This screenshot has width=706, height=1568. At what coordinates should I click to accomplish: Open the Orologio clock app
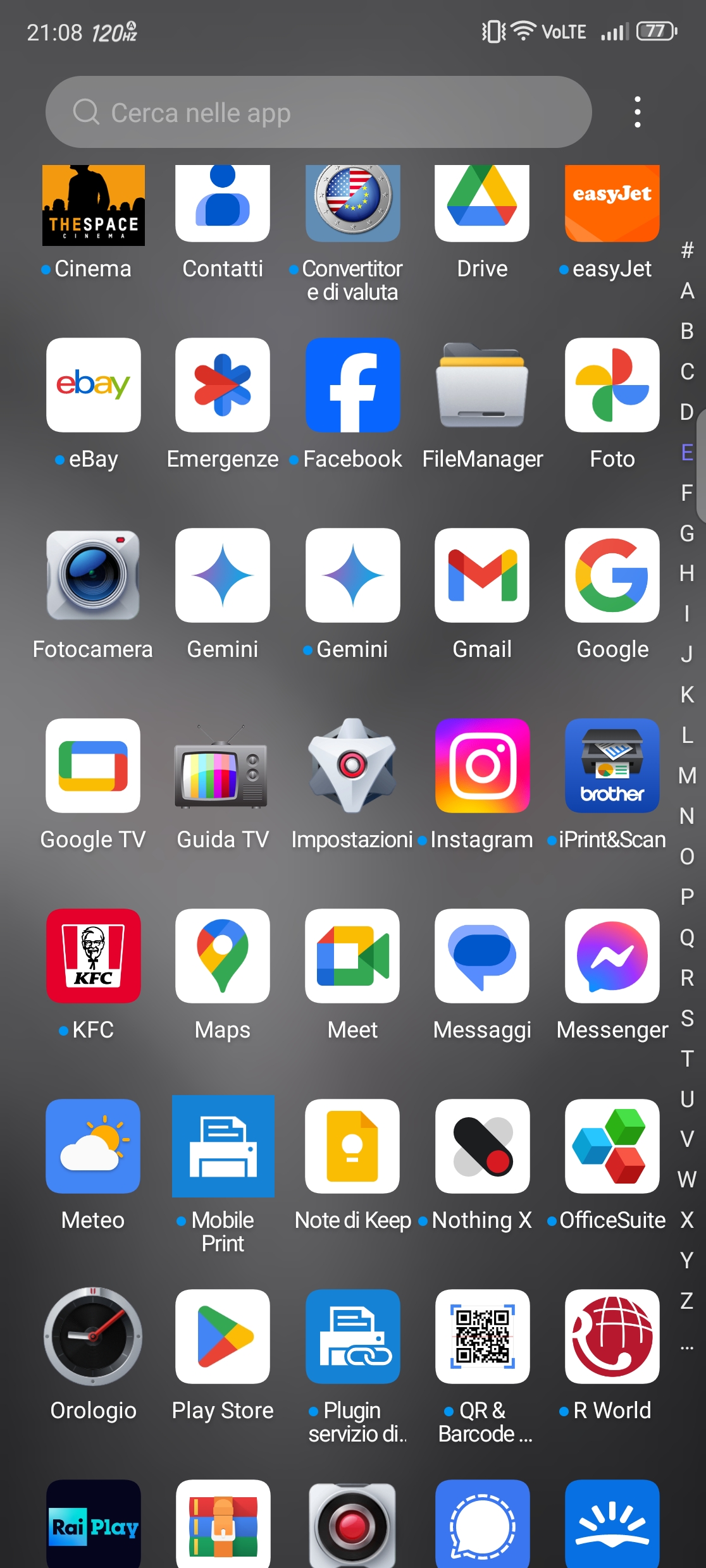(94, 1337)
